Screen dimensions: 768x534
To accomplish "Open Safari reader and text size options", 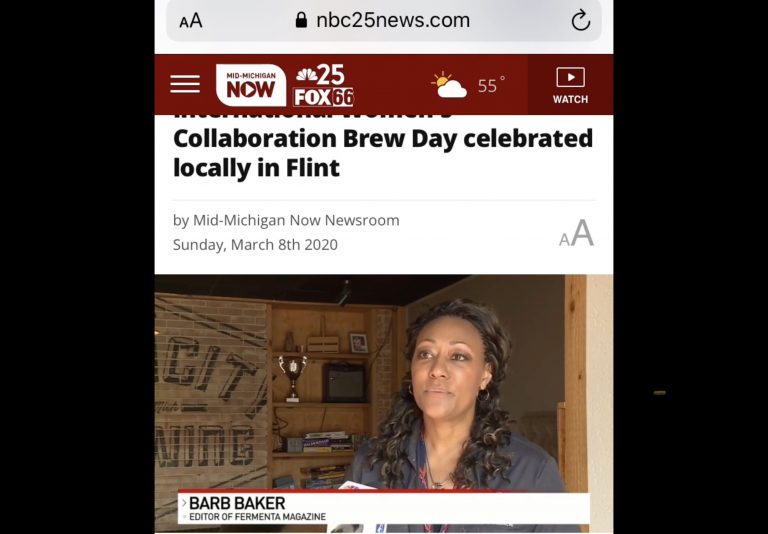I will (190, 21).
